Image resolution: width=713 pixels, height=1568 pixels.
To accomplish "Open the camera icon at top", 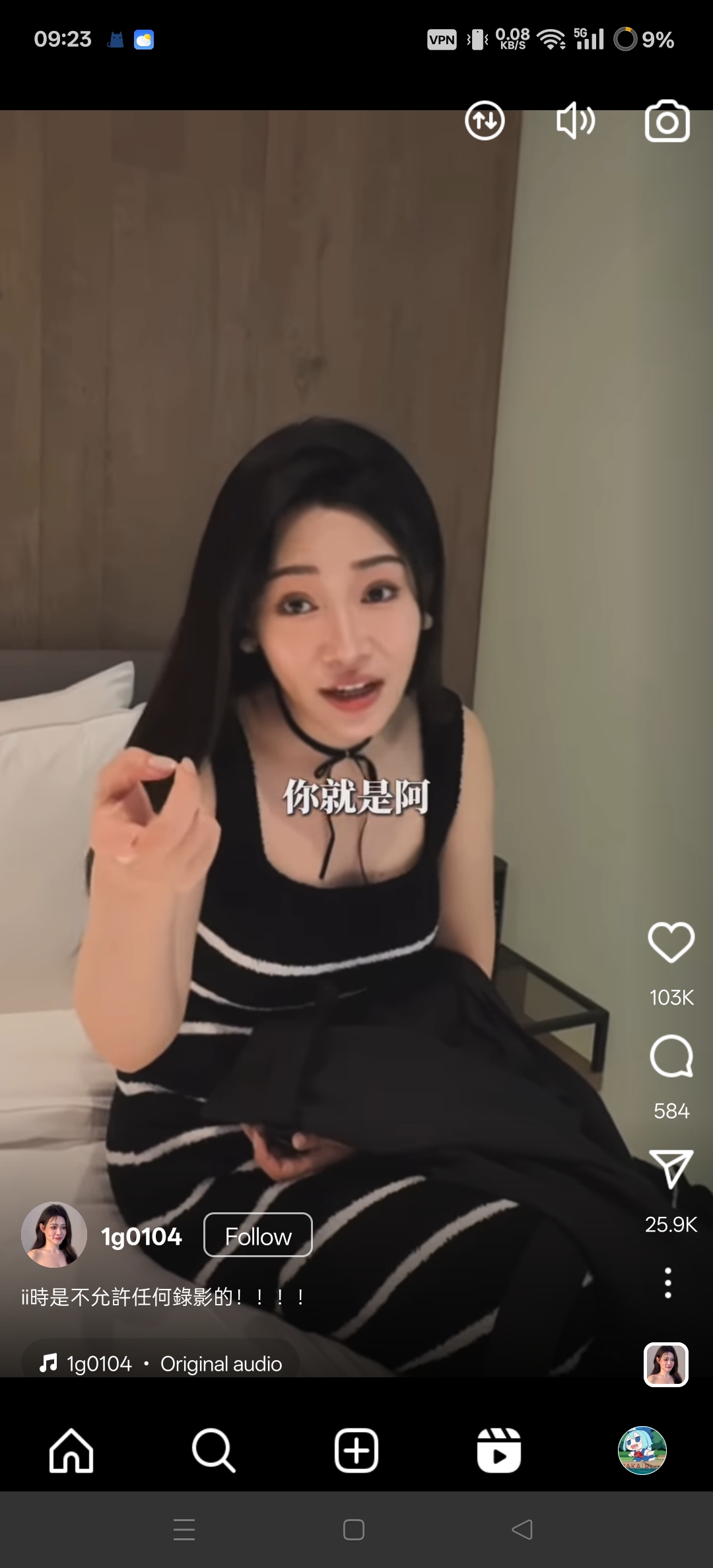I will pyautogui.click(x=667, y=121).
